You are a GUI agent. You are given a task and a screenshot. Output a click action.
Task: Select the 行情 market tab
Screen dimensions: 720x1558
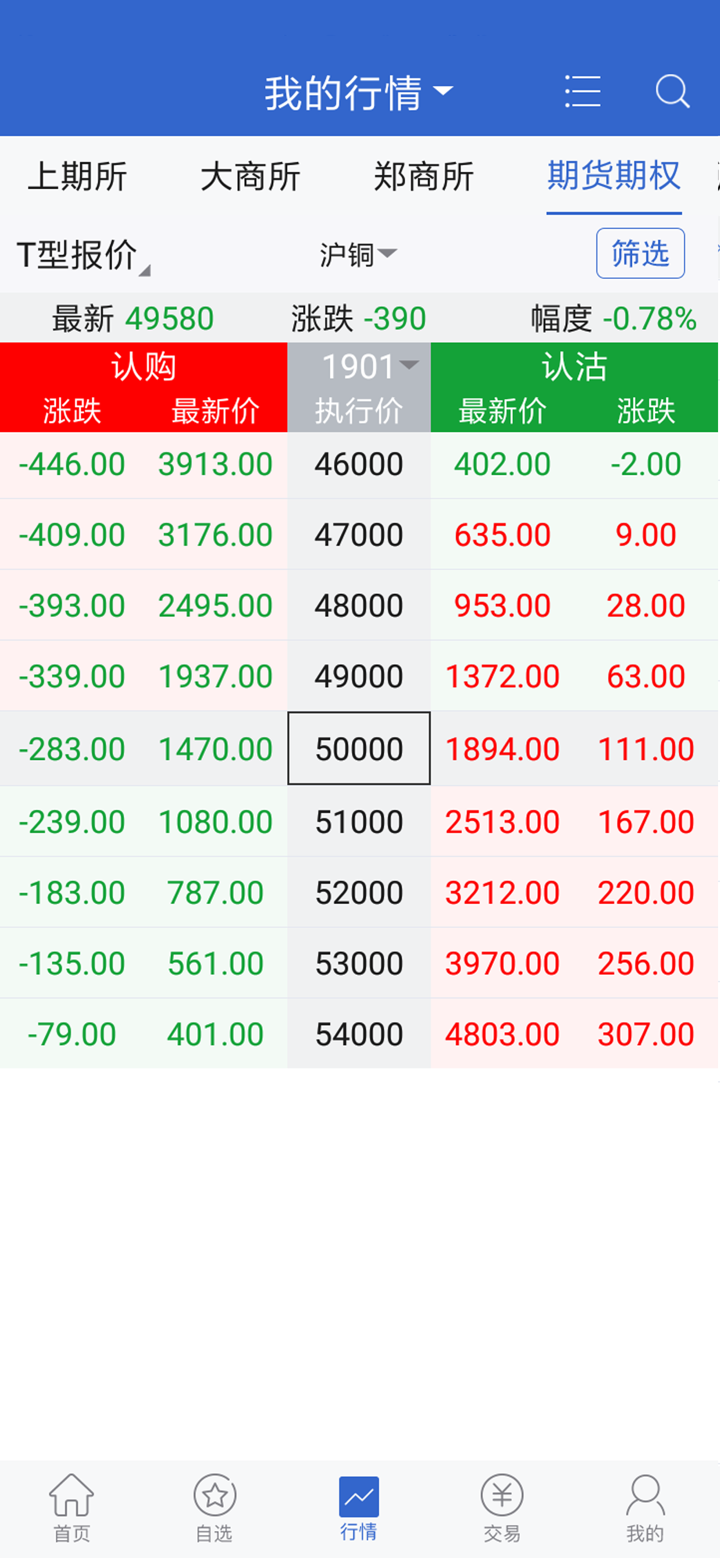(x=358, y=1508)
